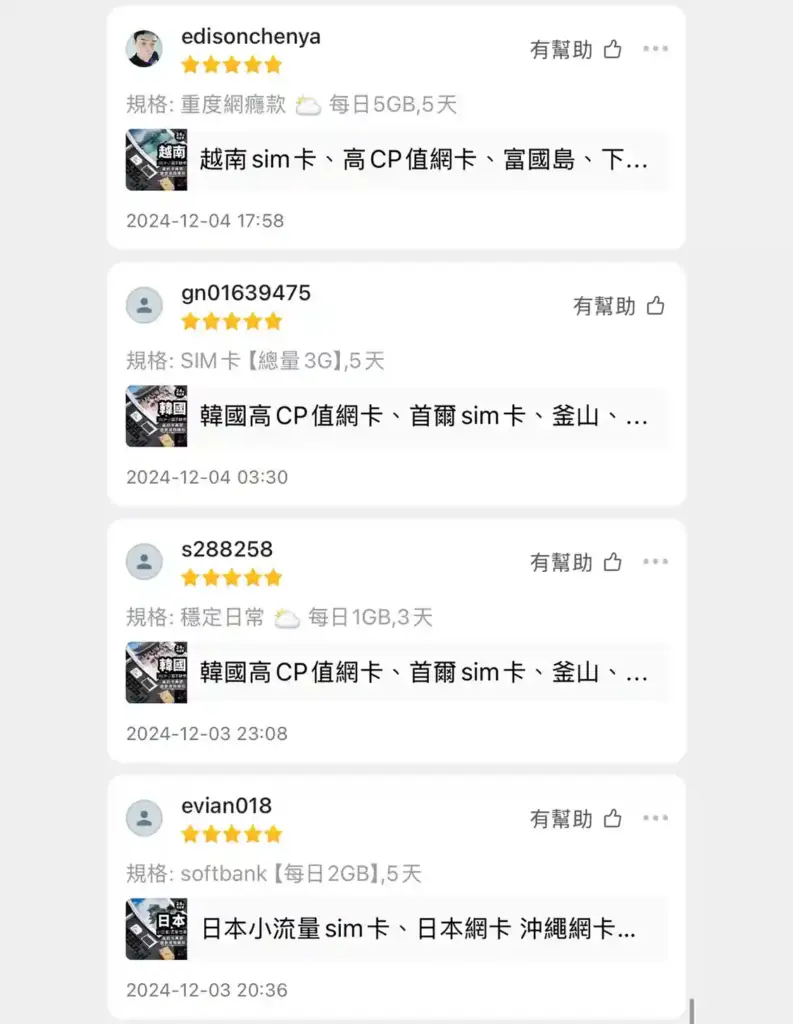Open the more options menu on evian018's review
The height and width of the screenshot is (1024, 793).
pos(657,817)
